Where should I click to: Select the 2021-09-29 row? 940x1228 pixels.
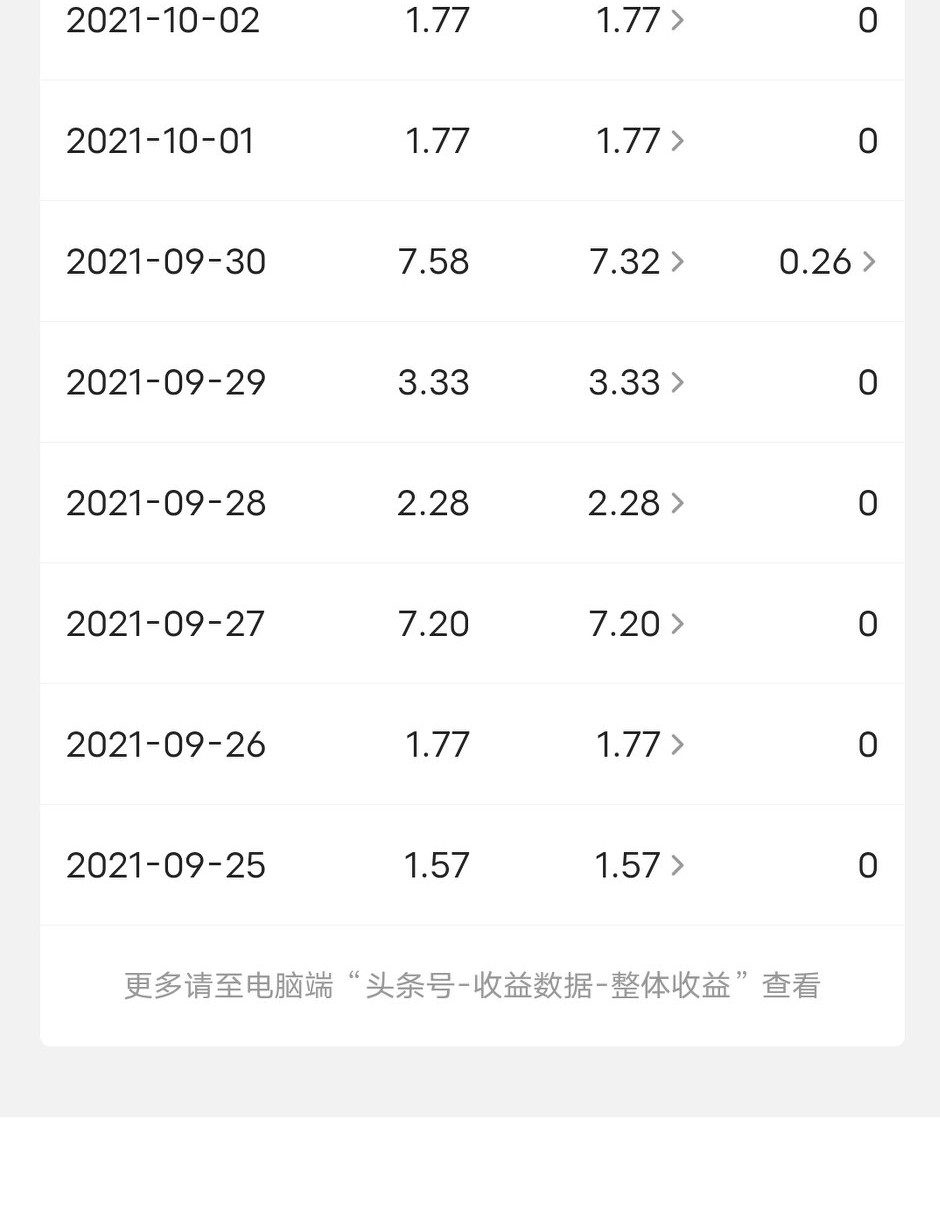[166, 382]
